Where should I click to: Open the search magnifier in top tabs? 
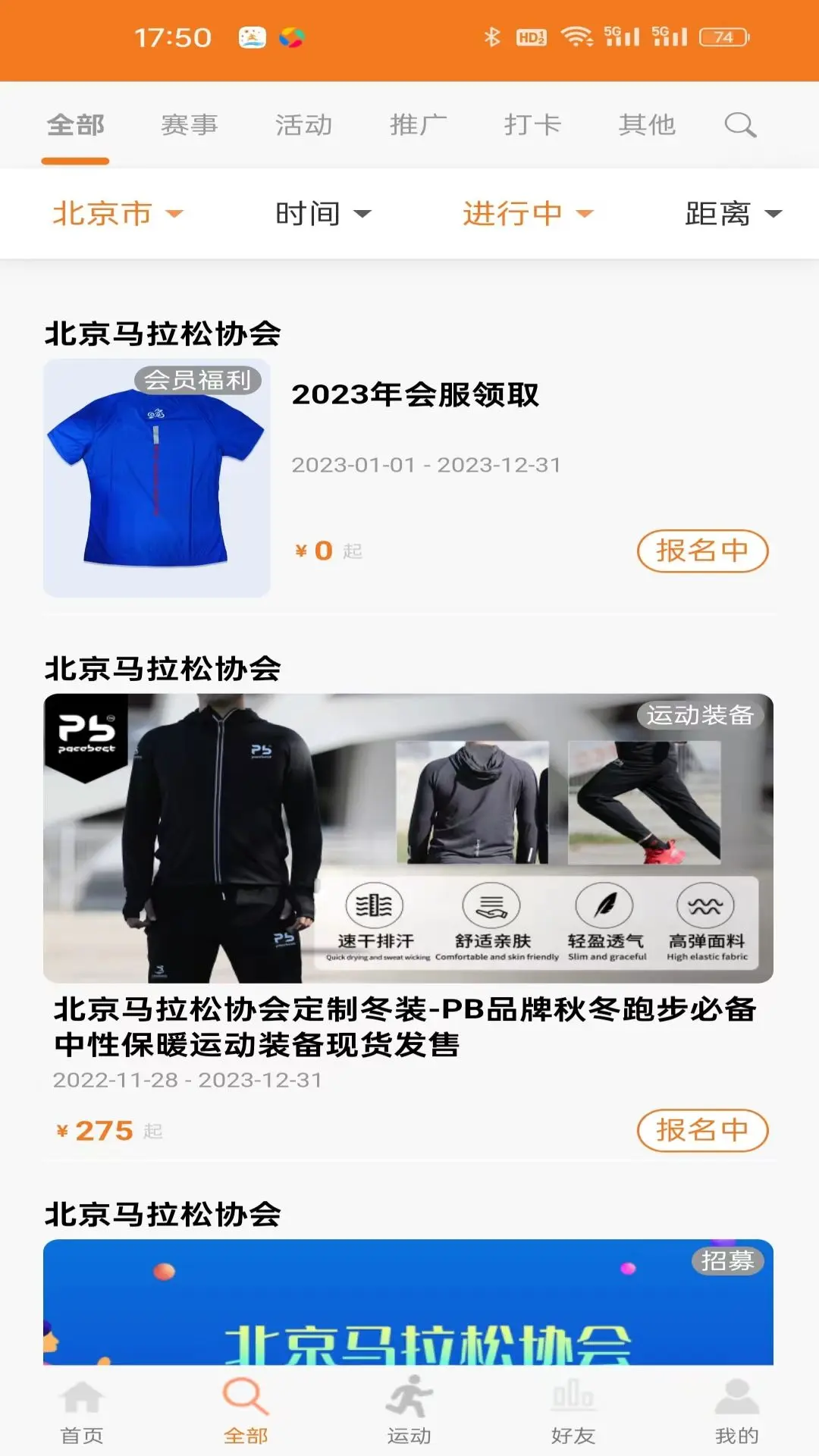[740, 124]
